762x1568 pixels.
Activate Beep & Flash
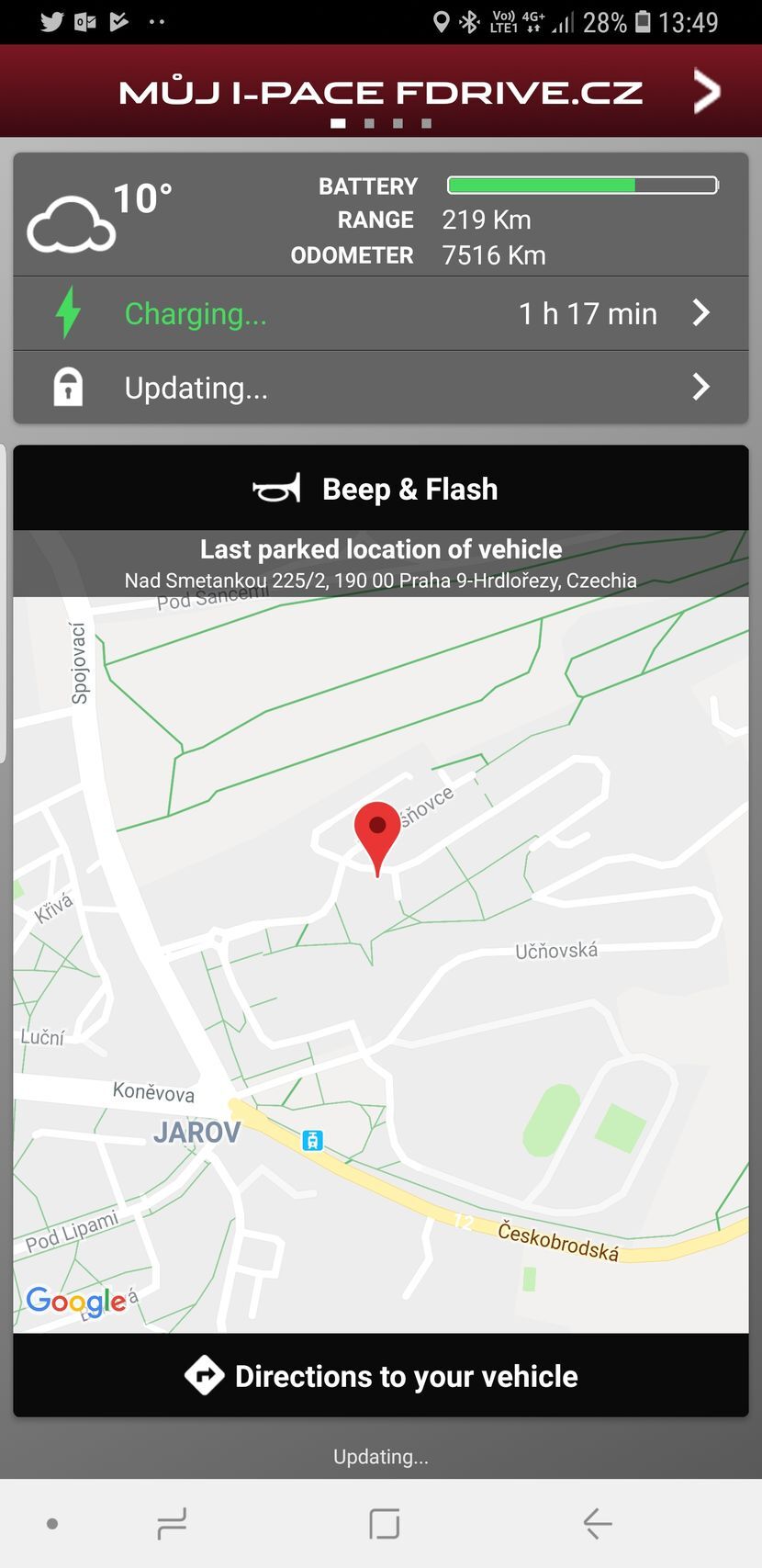click(380, 489)
